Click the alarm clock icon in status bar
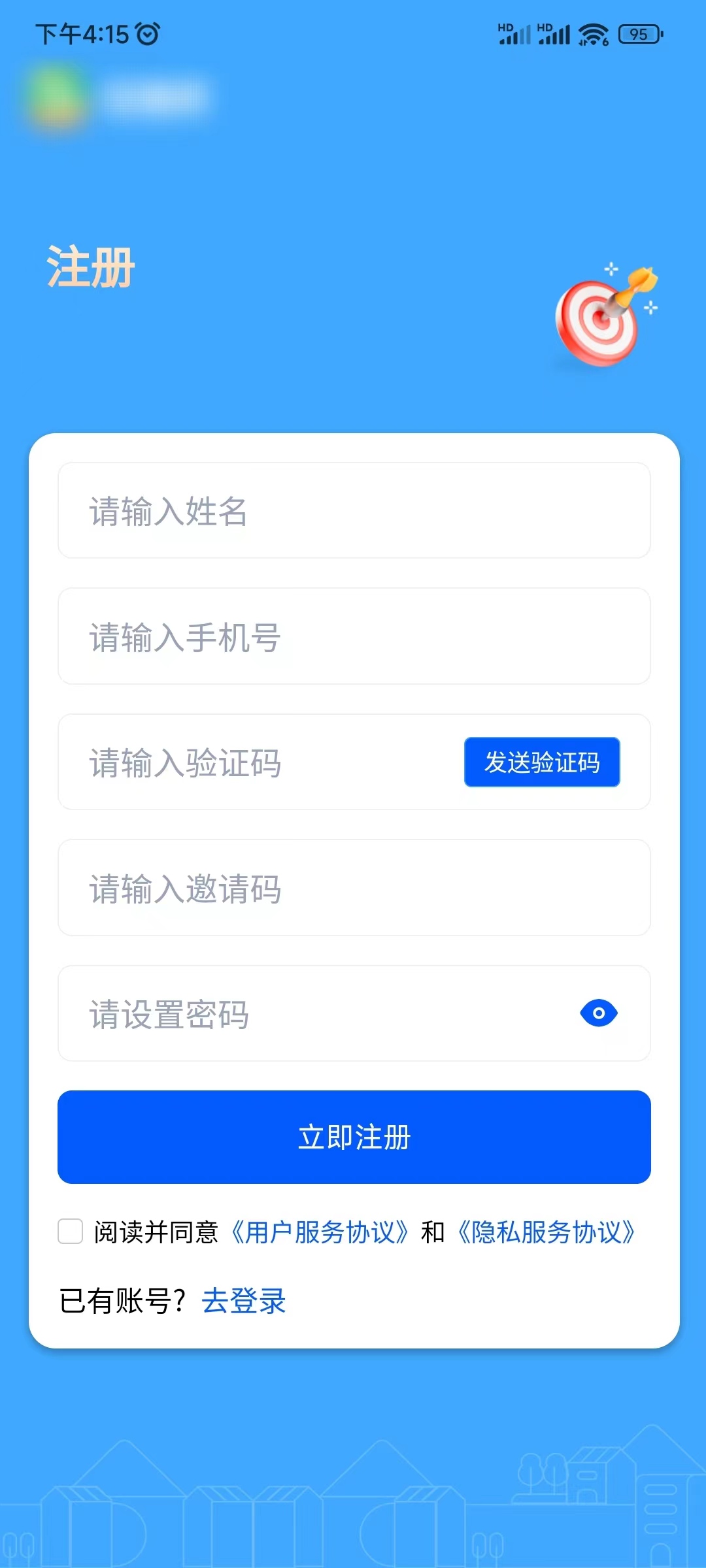Screen dimensions: 706x1568 (146, 34)
